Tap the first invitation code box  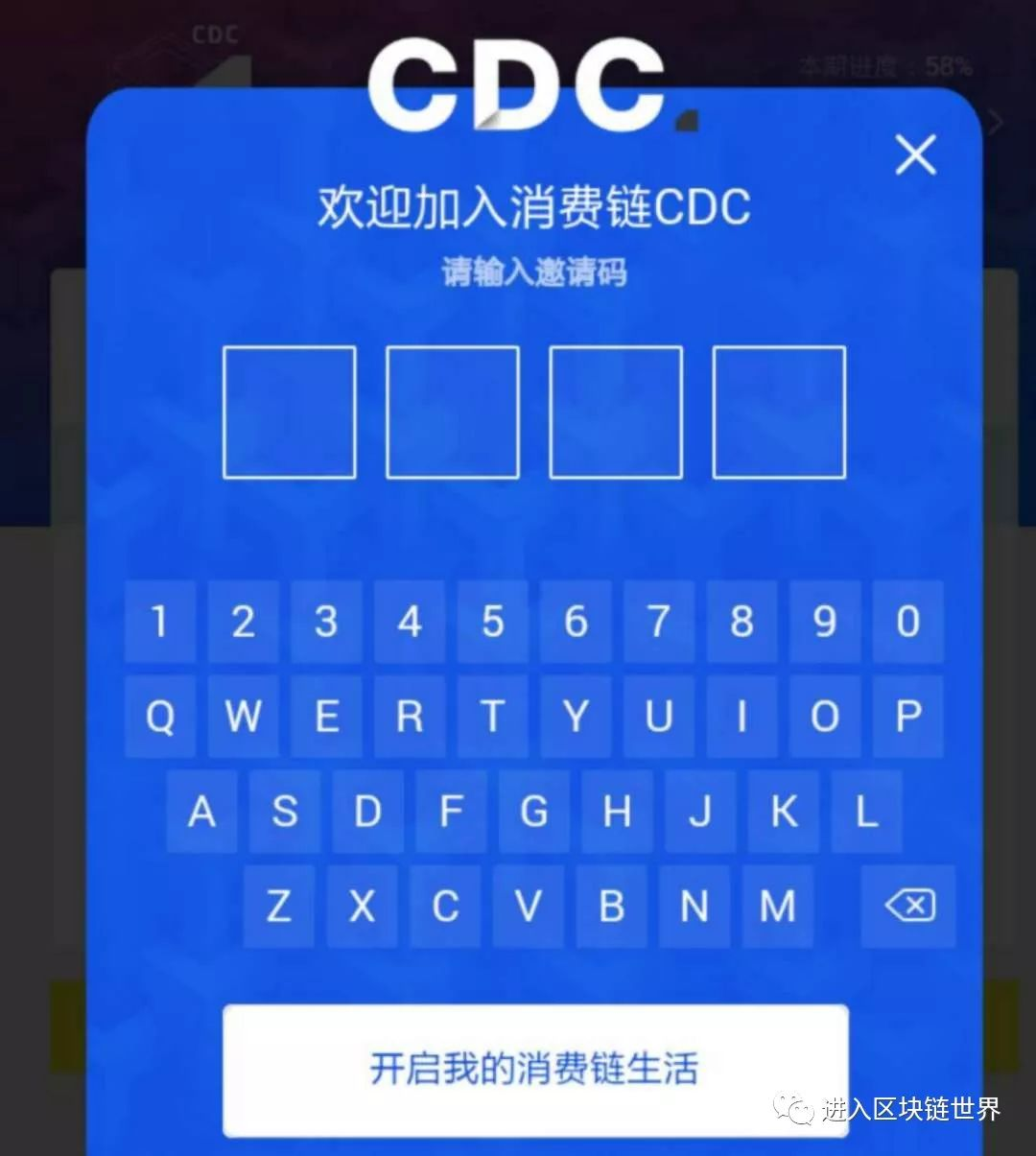pos(289,413)
